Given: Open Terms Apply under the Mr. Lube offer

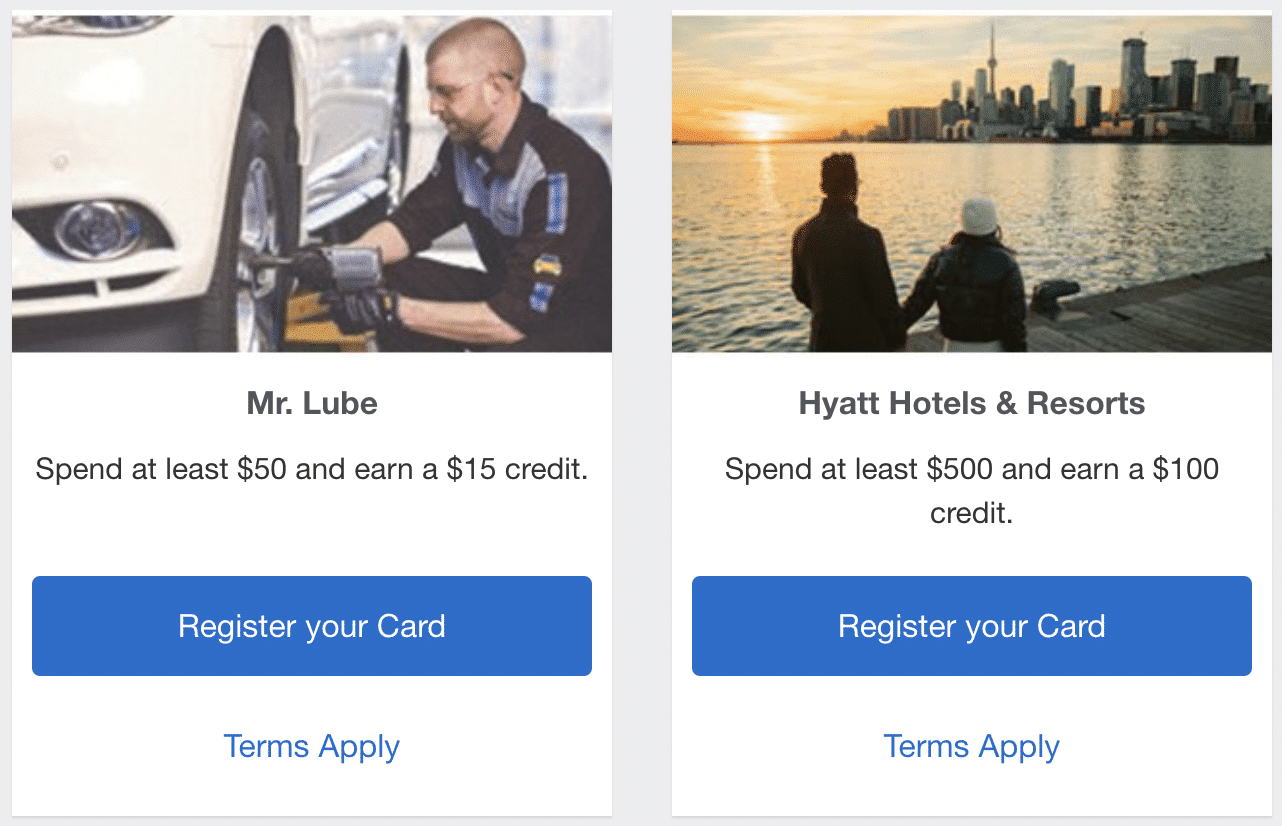Looking at the screenshot, I should click(x=312, y=747).
